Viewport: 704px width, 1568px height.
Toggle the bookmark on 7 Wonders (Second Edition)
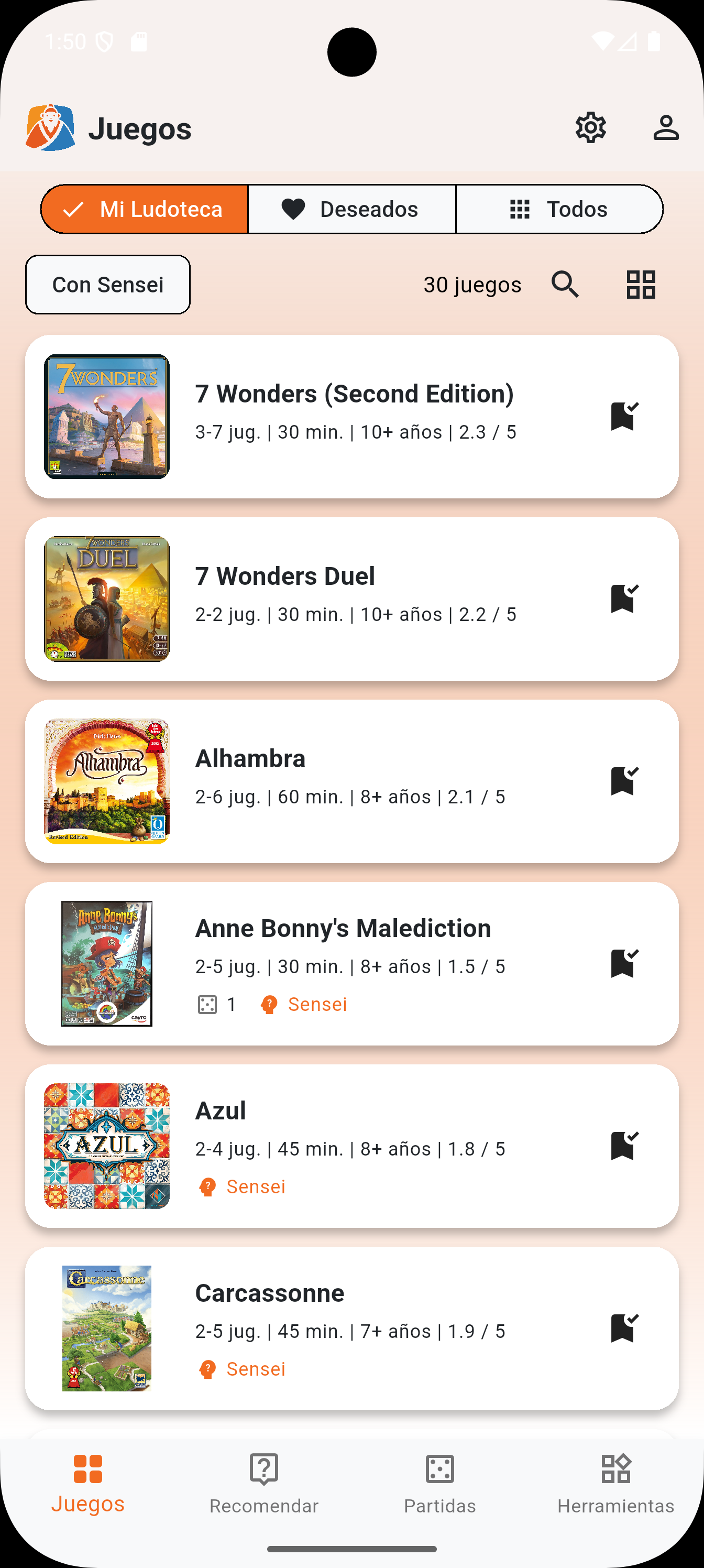coord(624,416)
